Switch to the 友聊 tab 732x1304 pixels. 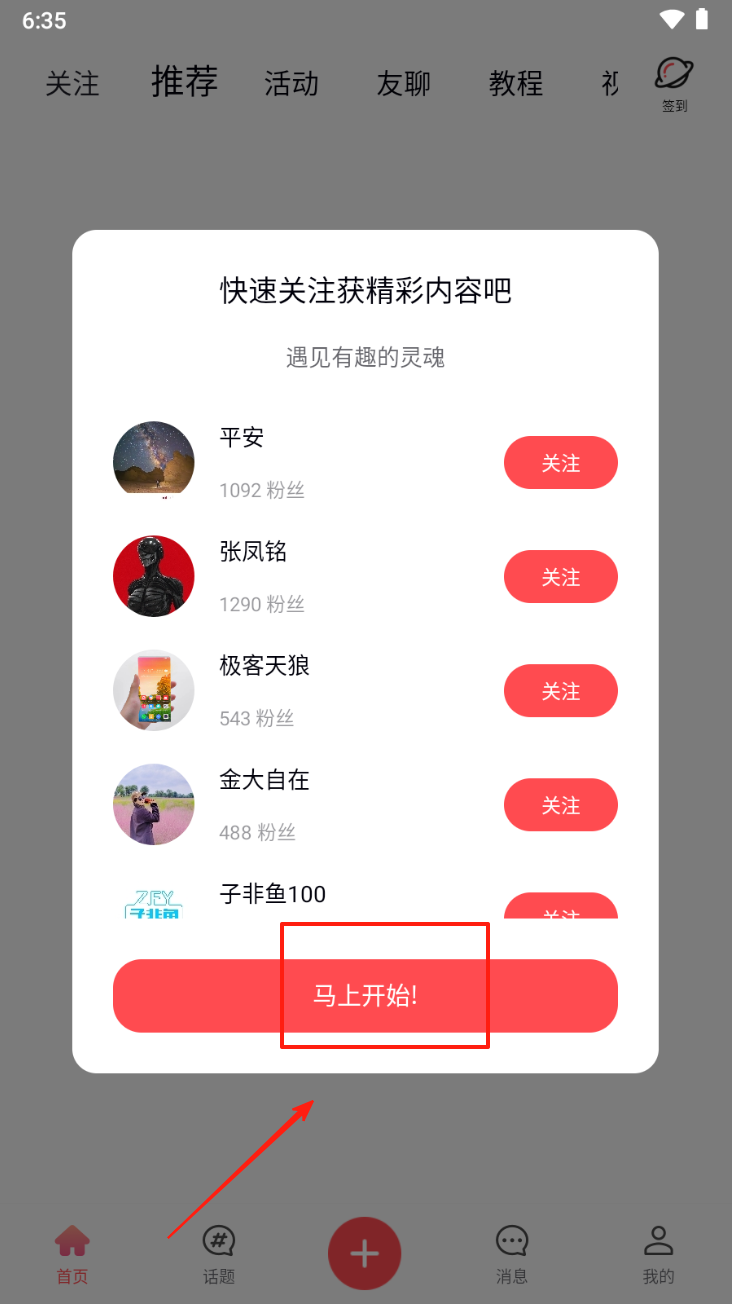coord(403,84)
